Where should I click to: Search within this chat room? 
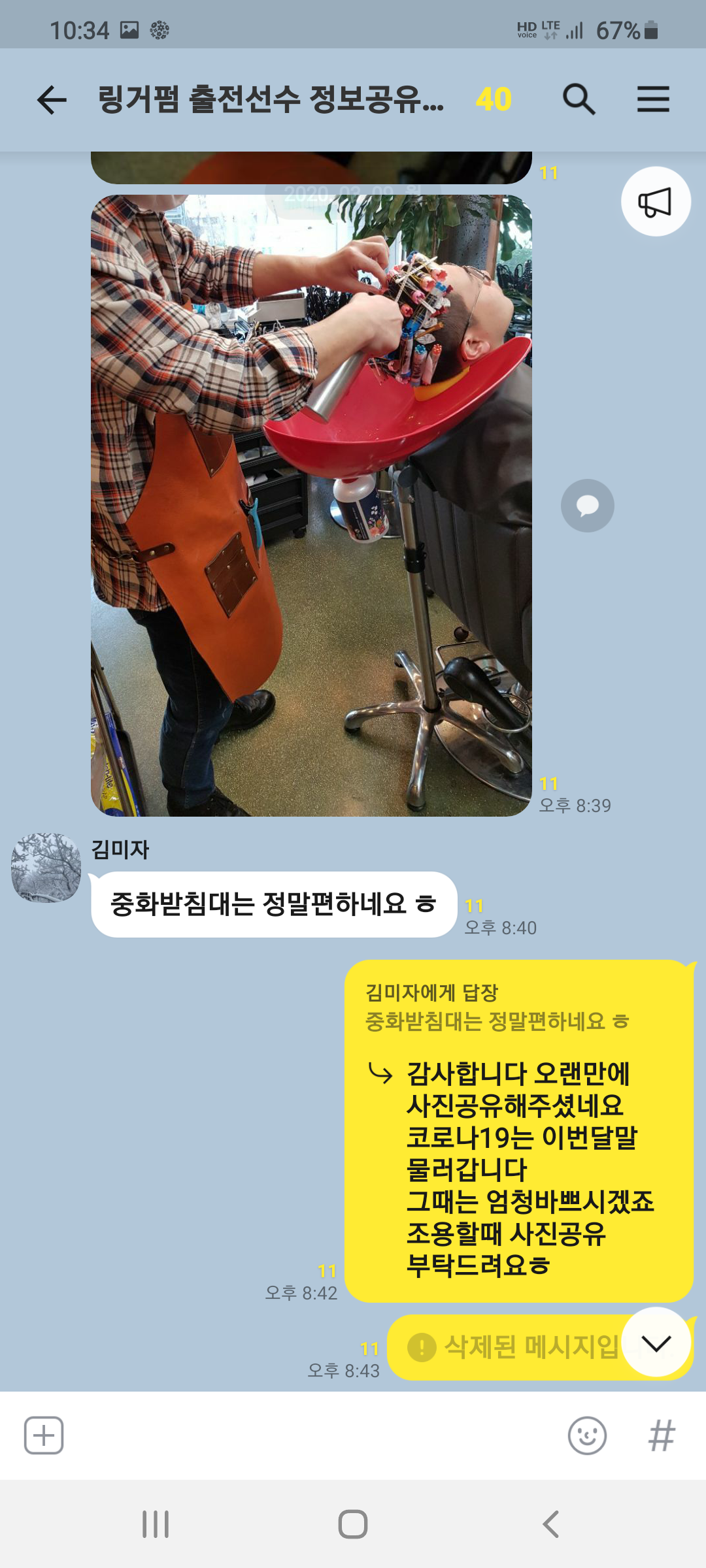pos(579,100)
